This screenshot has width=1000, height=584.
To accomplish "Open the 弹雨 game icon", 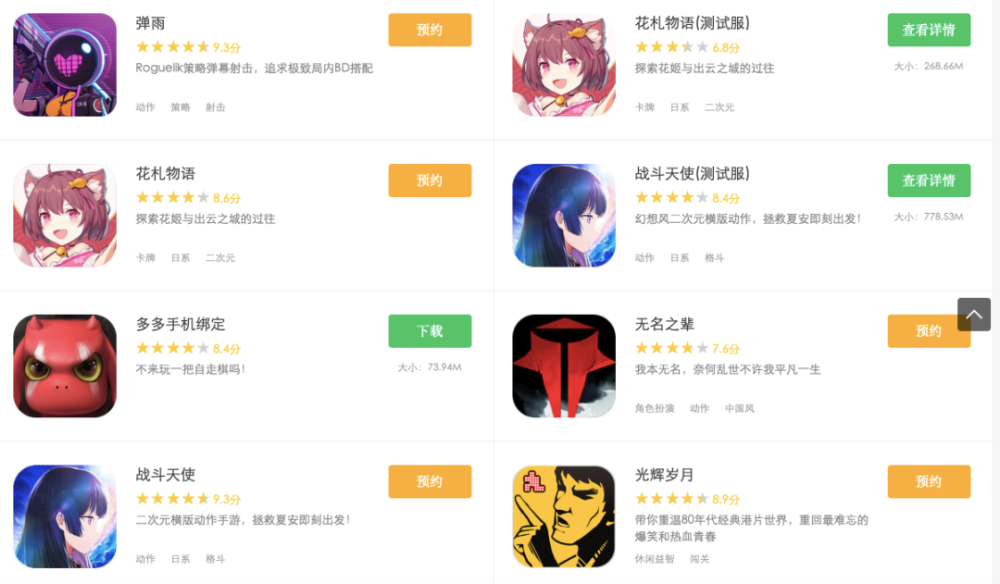I will coord(65,65).
